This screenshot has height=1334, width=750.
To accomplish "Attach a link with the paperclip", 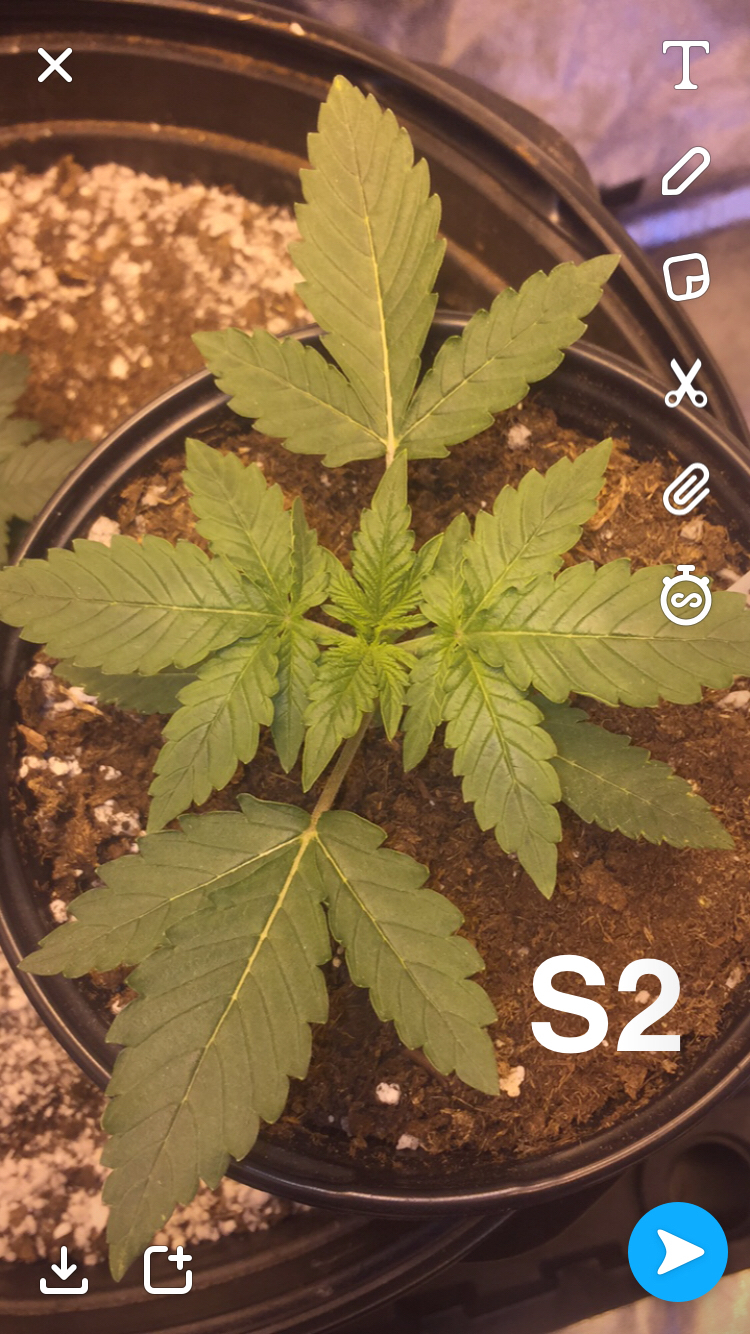I will tap(686, 489).
